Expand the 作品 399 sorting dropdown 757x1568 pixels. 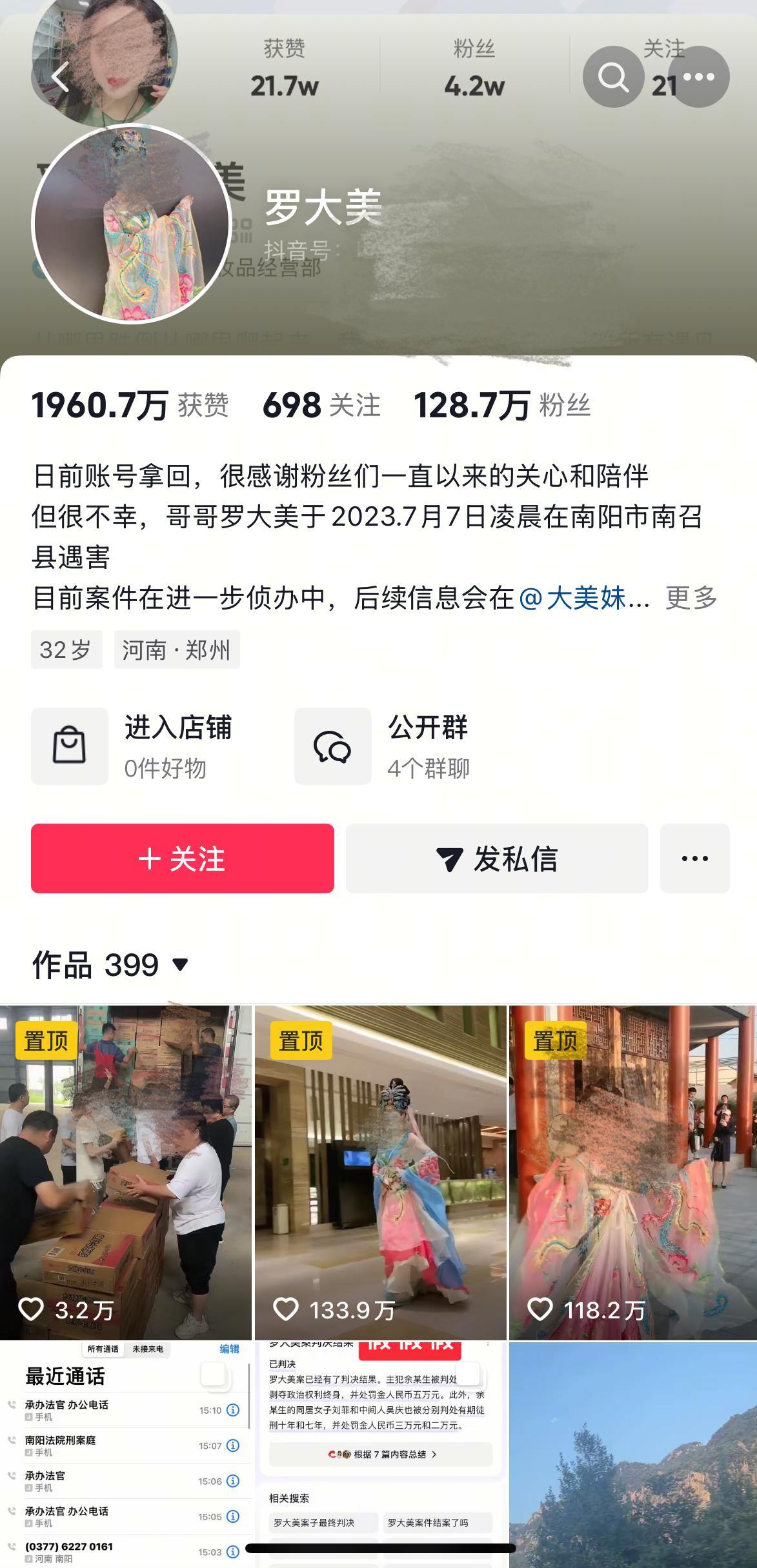click(180, 964)
